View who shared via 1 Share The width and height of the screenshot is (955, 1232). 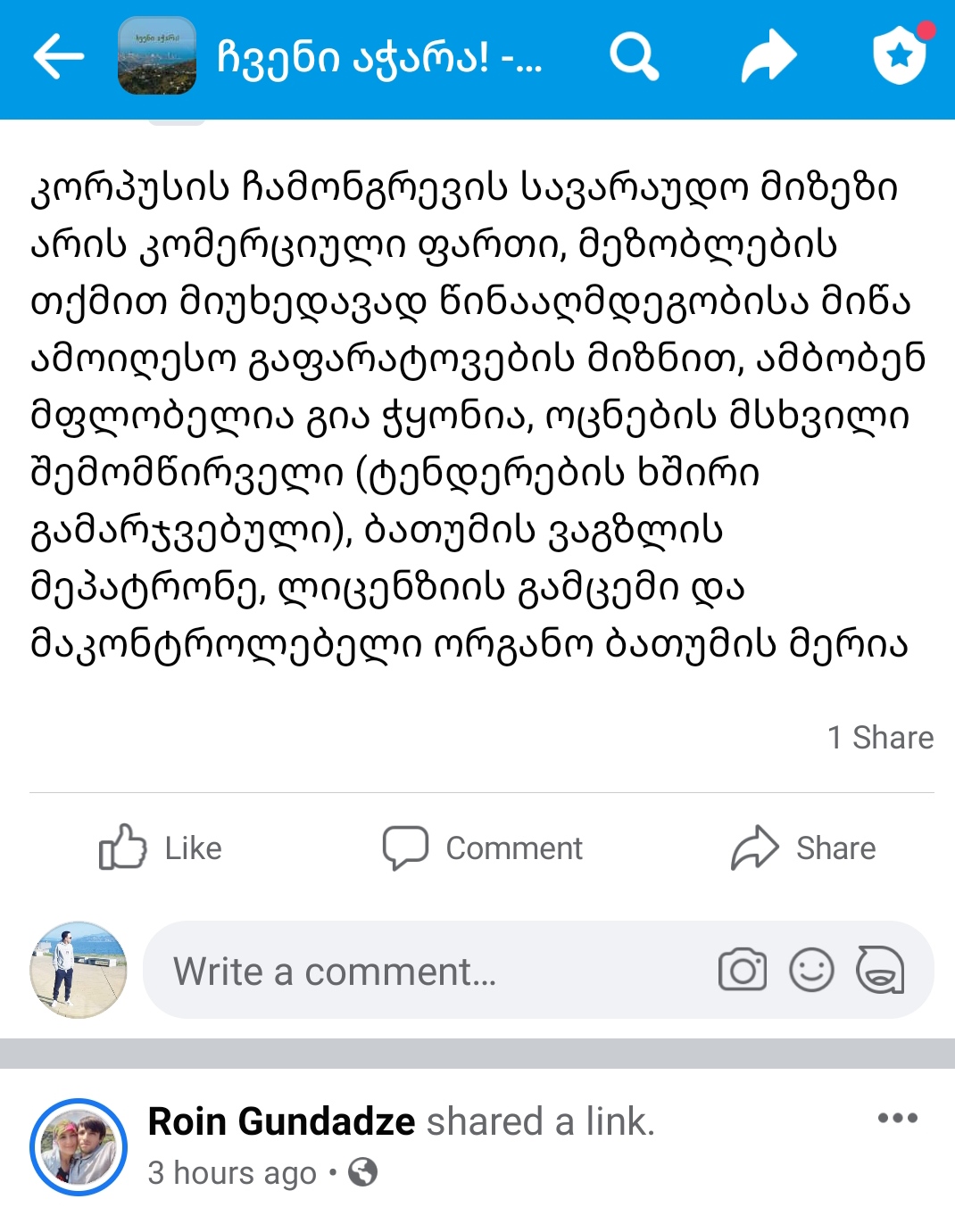(x=880, y=738)
